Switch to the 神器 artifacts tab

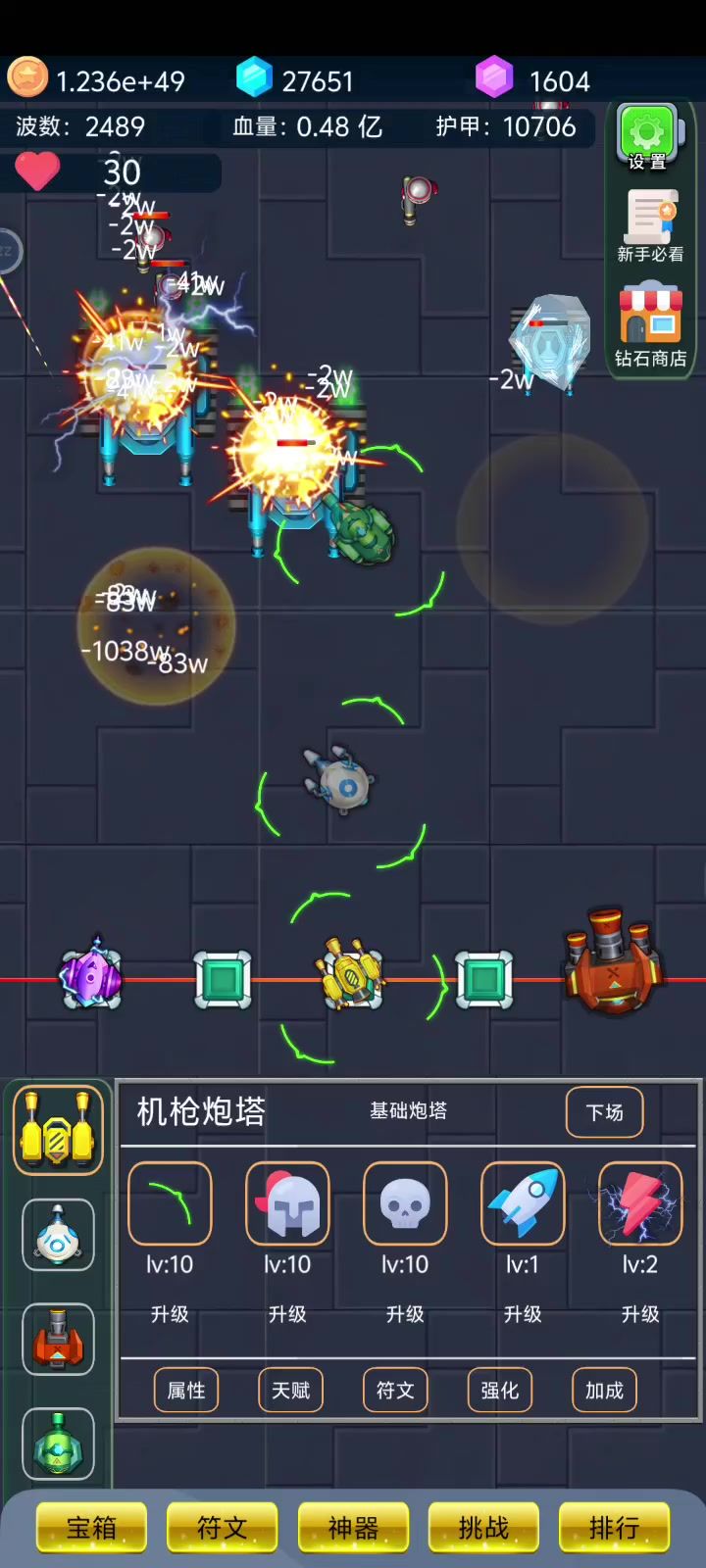[x=353, y=1527]
